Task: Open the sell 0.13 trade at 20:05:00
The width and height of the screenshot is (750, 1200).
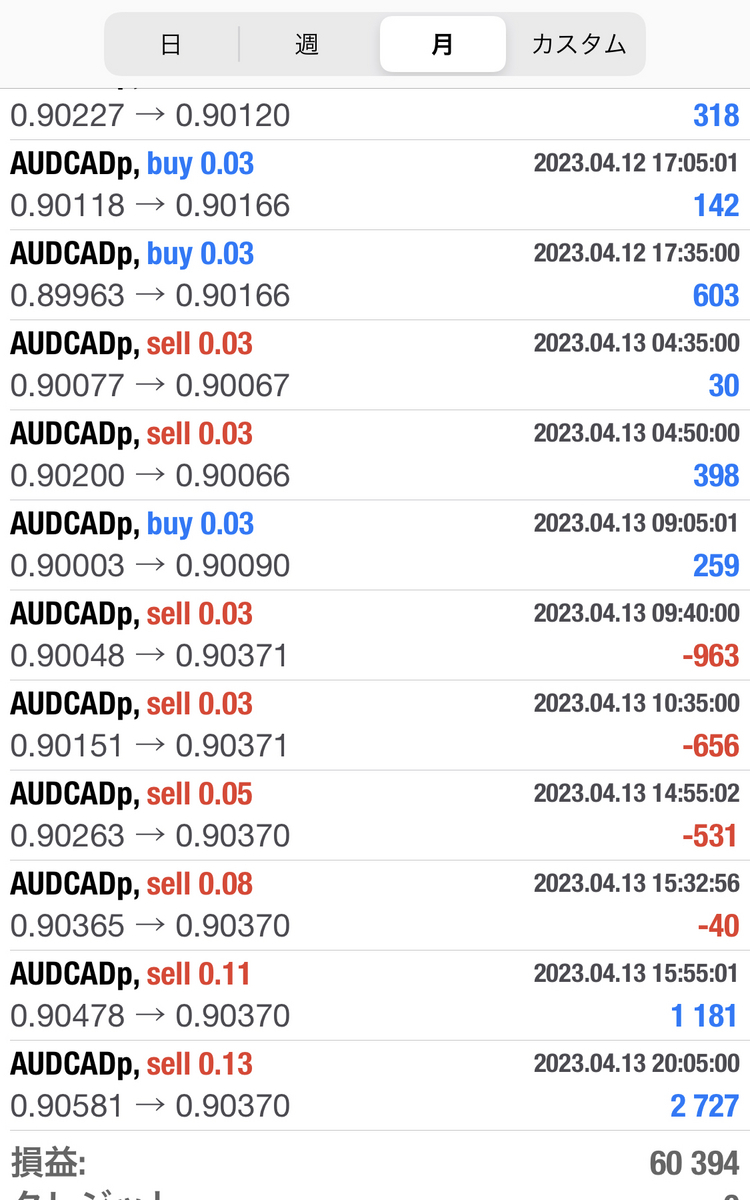Action: [375, 1085]
